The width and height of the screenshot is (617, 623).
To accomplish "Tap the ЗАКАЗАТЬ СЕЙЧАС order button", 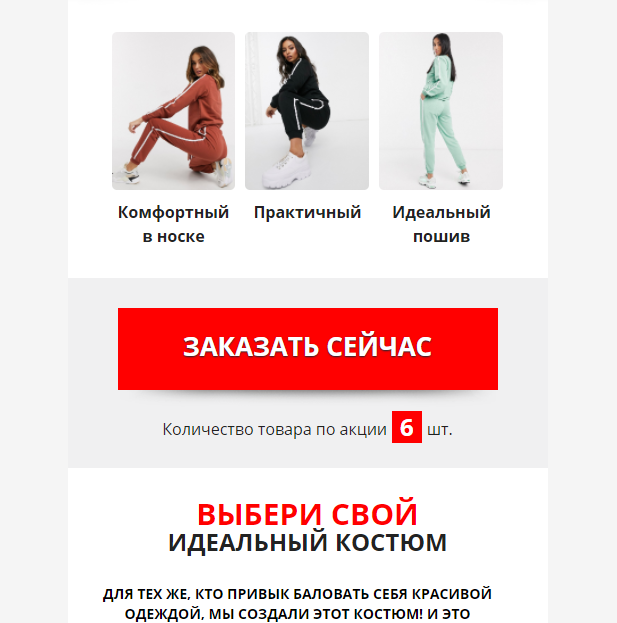I will click(307, 348).
